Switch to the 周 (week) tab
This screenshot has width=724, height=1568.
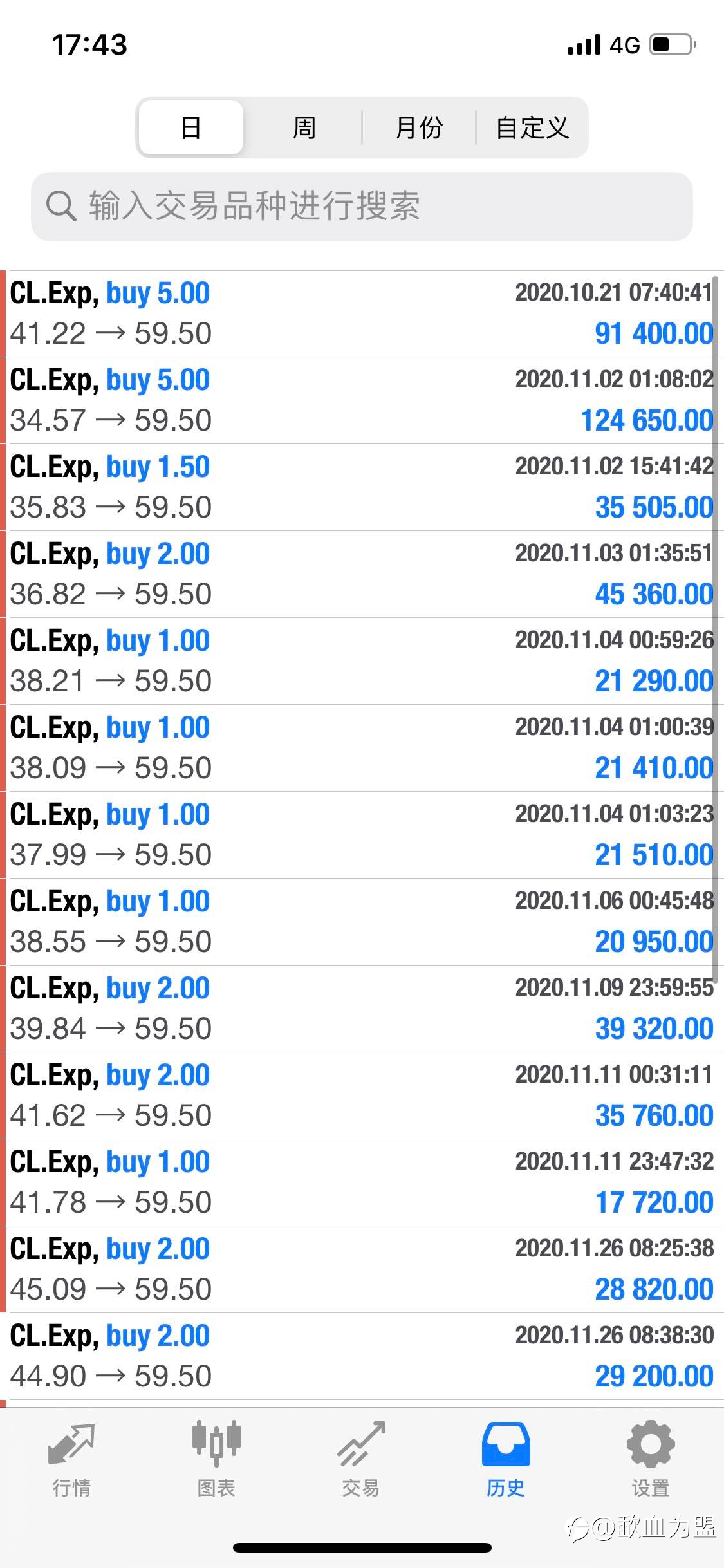304,127
